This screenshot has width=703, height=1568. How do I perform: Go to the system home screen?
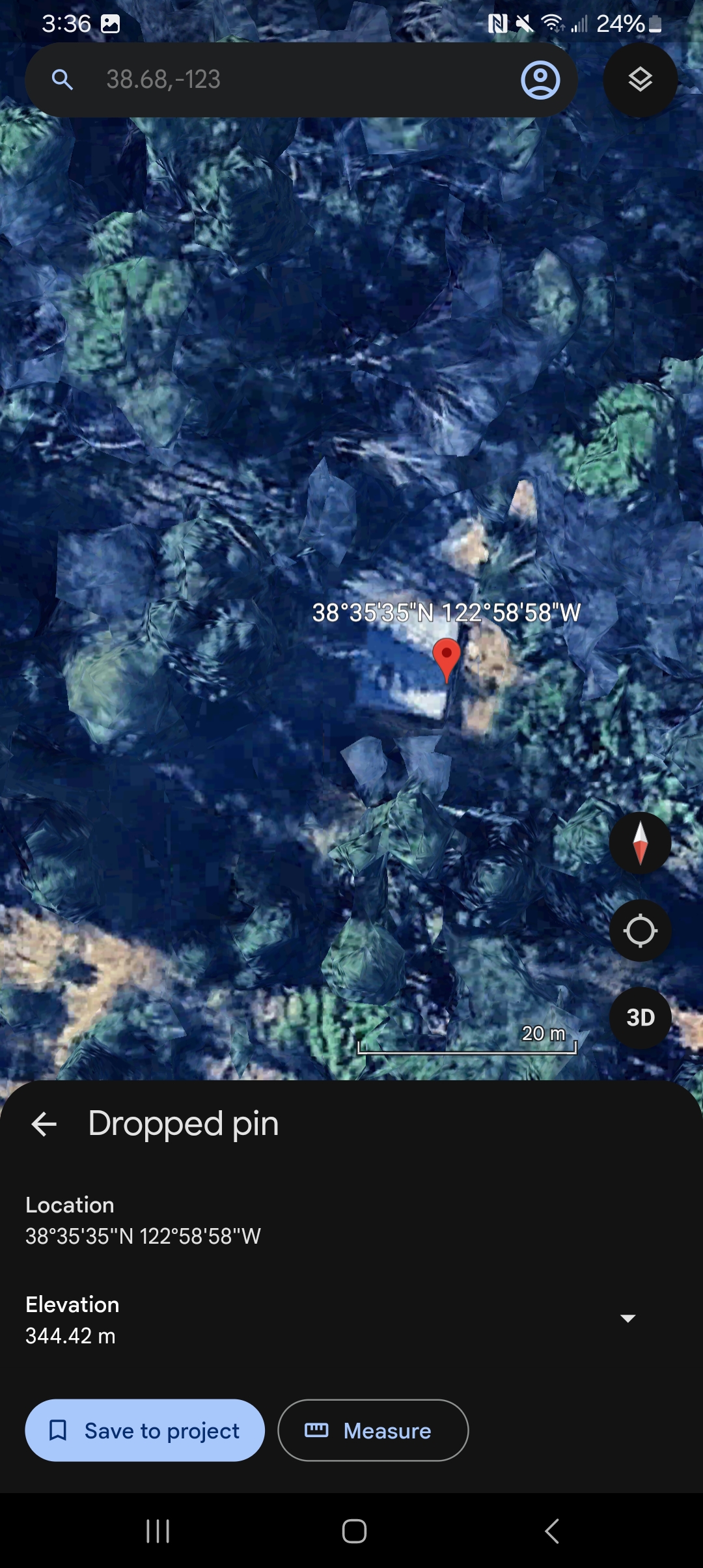(x=354, y=1531)
